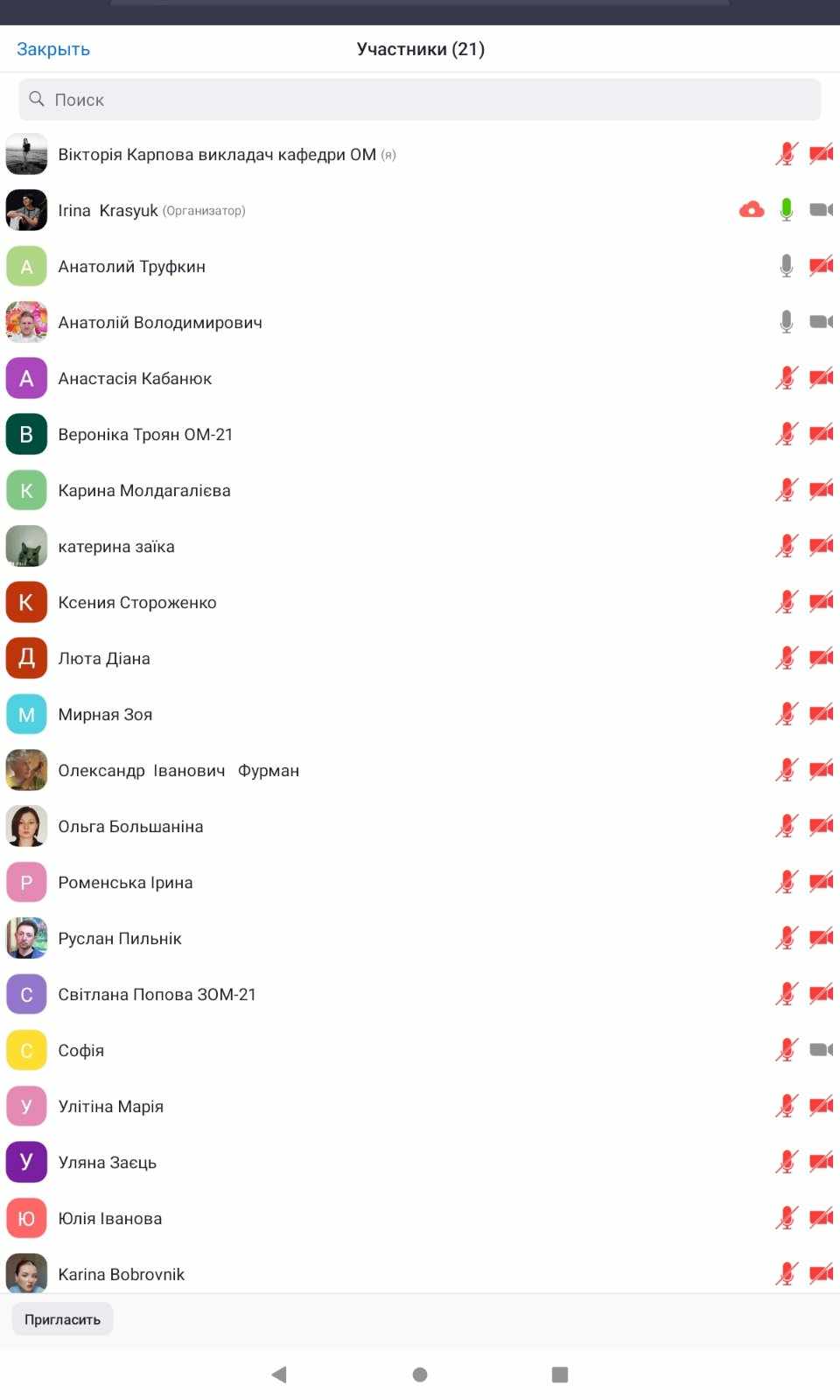Viewport: 840px width, 1400px height.
Task: Tap my own entry Вікторія Карпова
Action: point(217,154)
